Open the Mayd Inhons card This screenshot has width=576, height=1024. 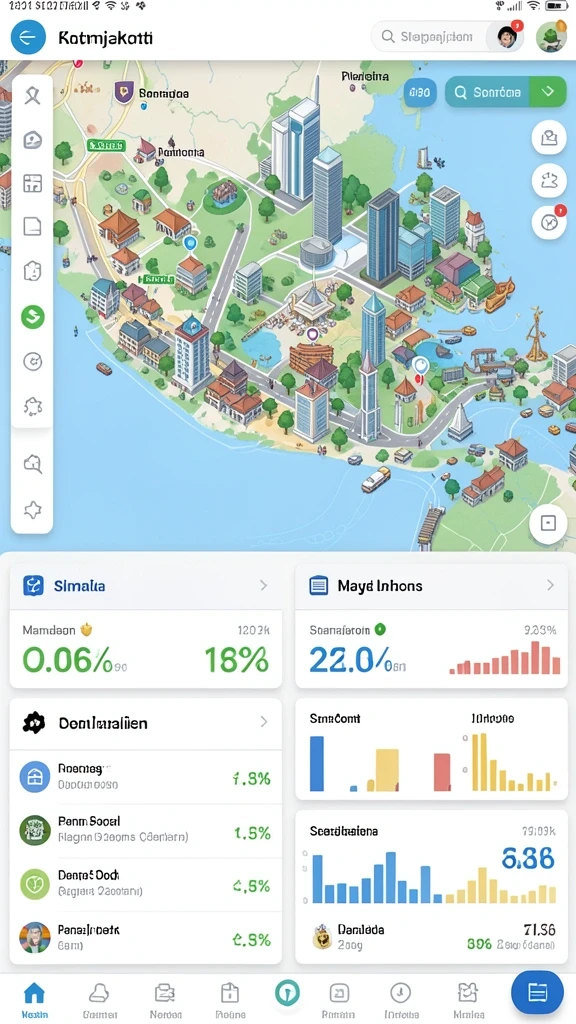click(x=432, y=586)
